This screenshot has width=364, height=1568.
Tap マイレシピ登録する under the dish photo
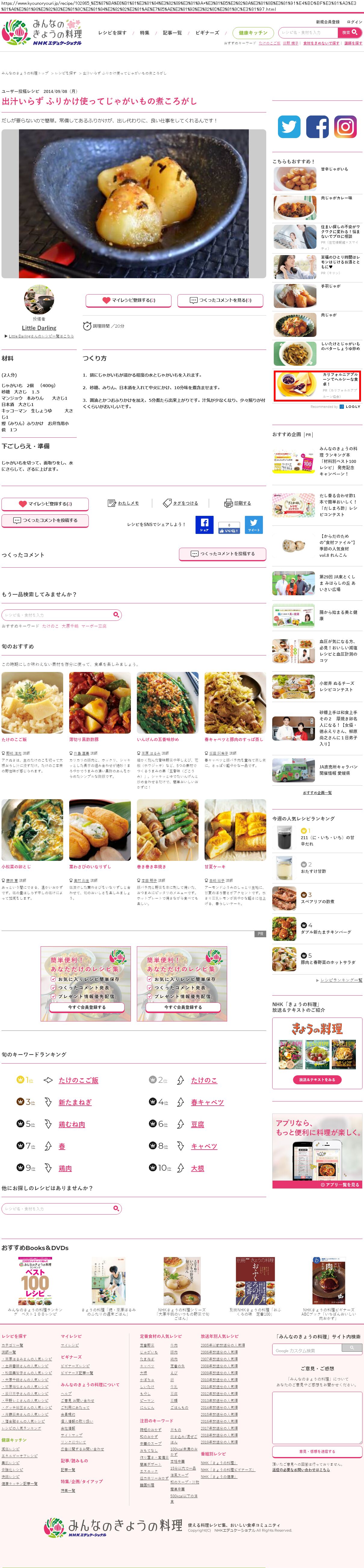pos(128,300)
